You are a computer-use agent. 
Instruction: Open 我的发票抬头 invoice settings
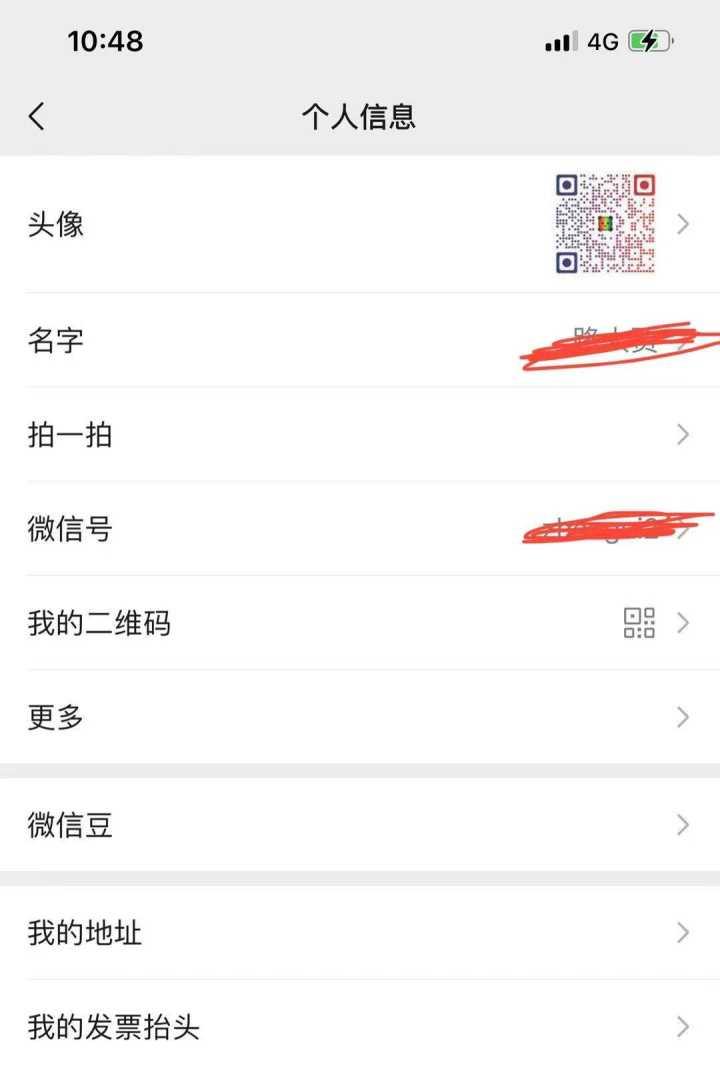pyautogui.click(x=360, y=1027)
